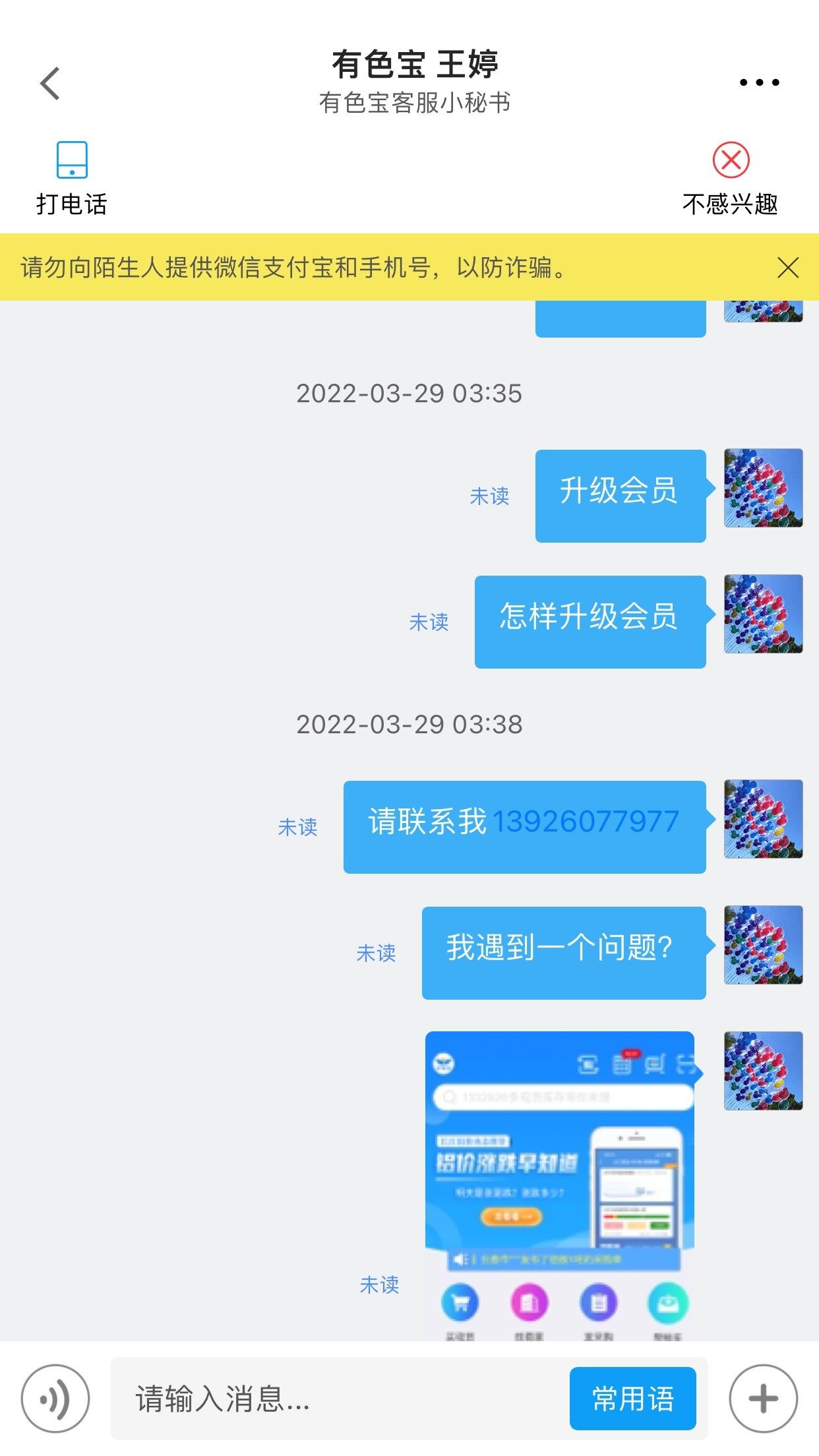Open the sent screenshot image
Screen dimensions: 819x1456
560,1186
